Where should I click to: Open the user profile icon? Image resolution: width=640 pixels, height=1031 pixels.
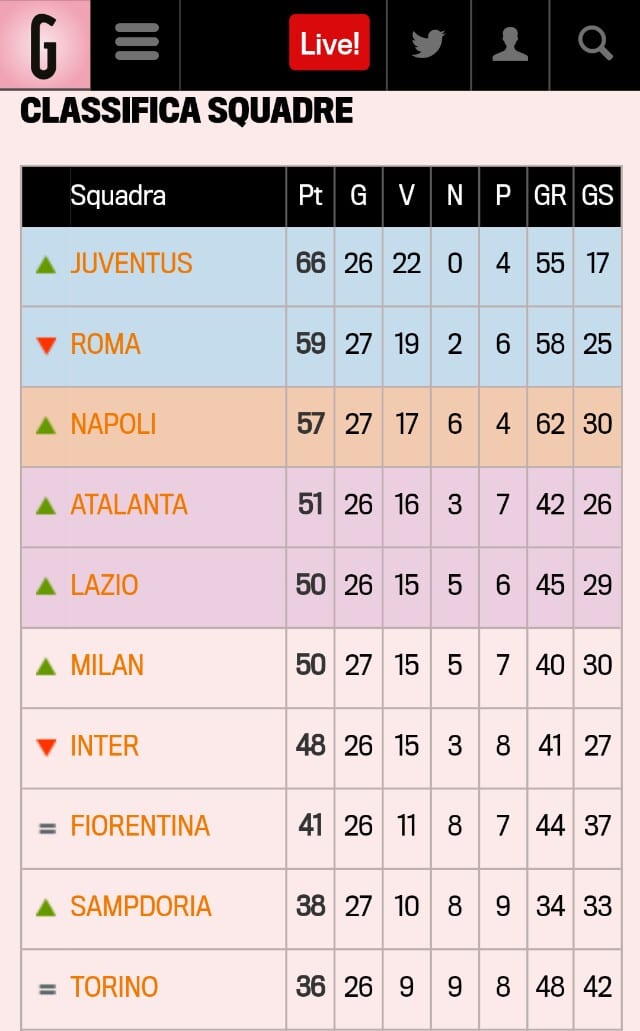[x=509, y=44]
